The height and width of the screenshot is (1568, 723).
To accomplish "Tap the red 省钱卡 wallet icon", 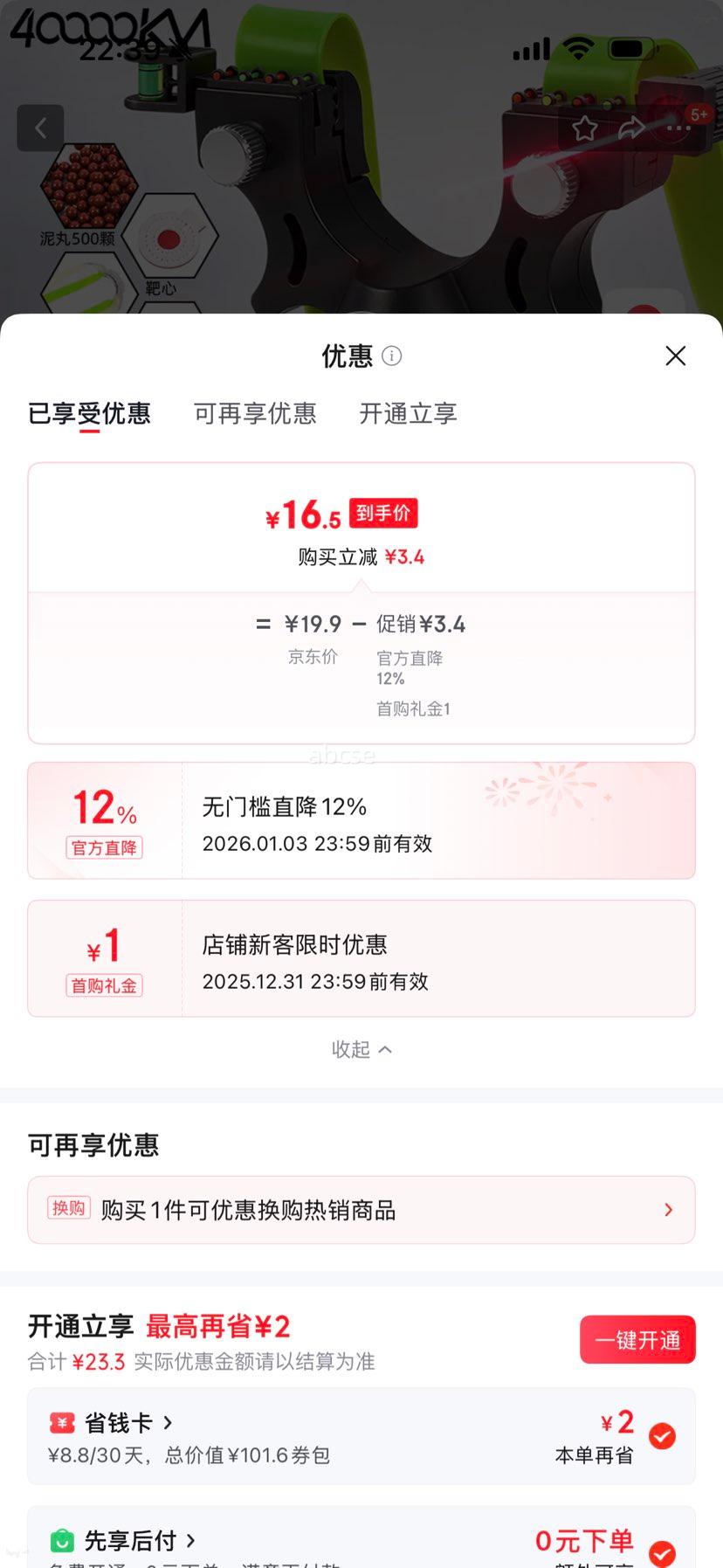I will pyautogui.click(x=60, y=1423).
